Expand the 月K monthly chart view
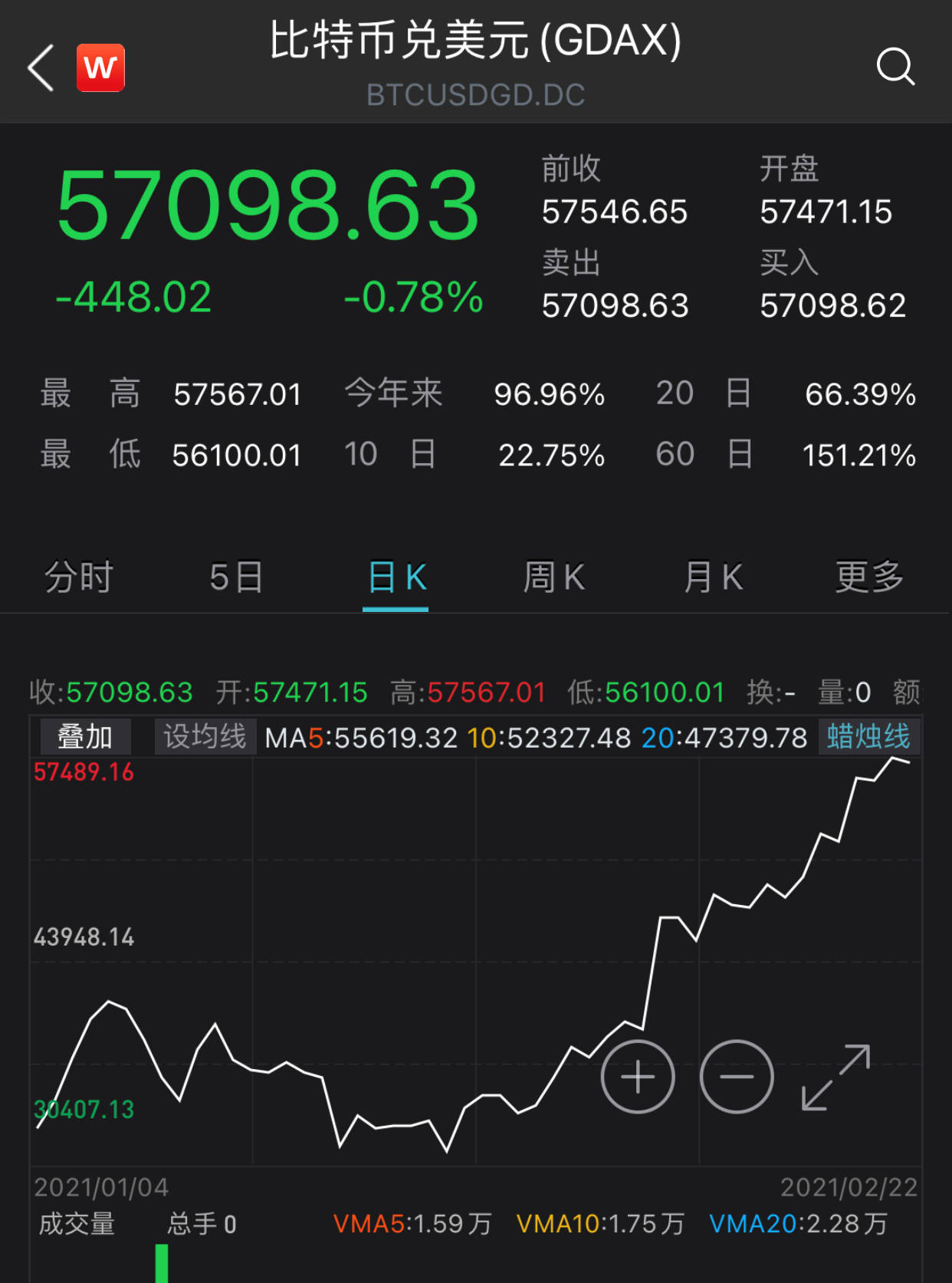The width and height of the screenshot is (952, 1283). [x=711, y=577]
